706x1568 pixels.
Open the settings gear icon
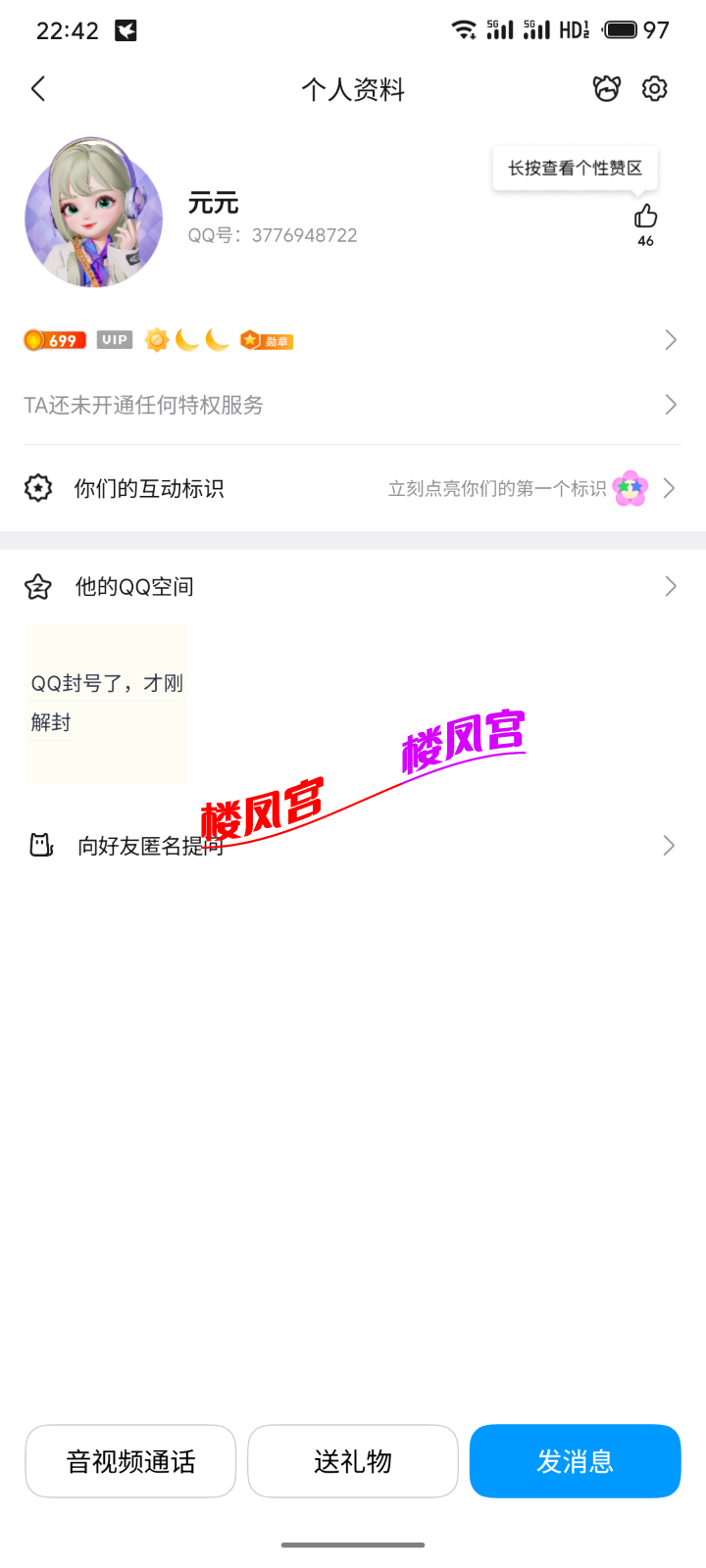click(x=653, y=88)
